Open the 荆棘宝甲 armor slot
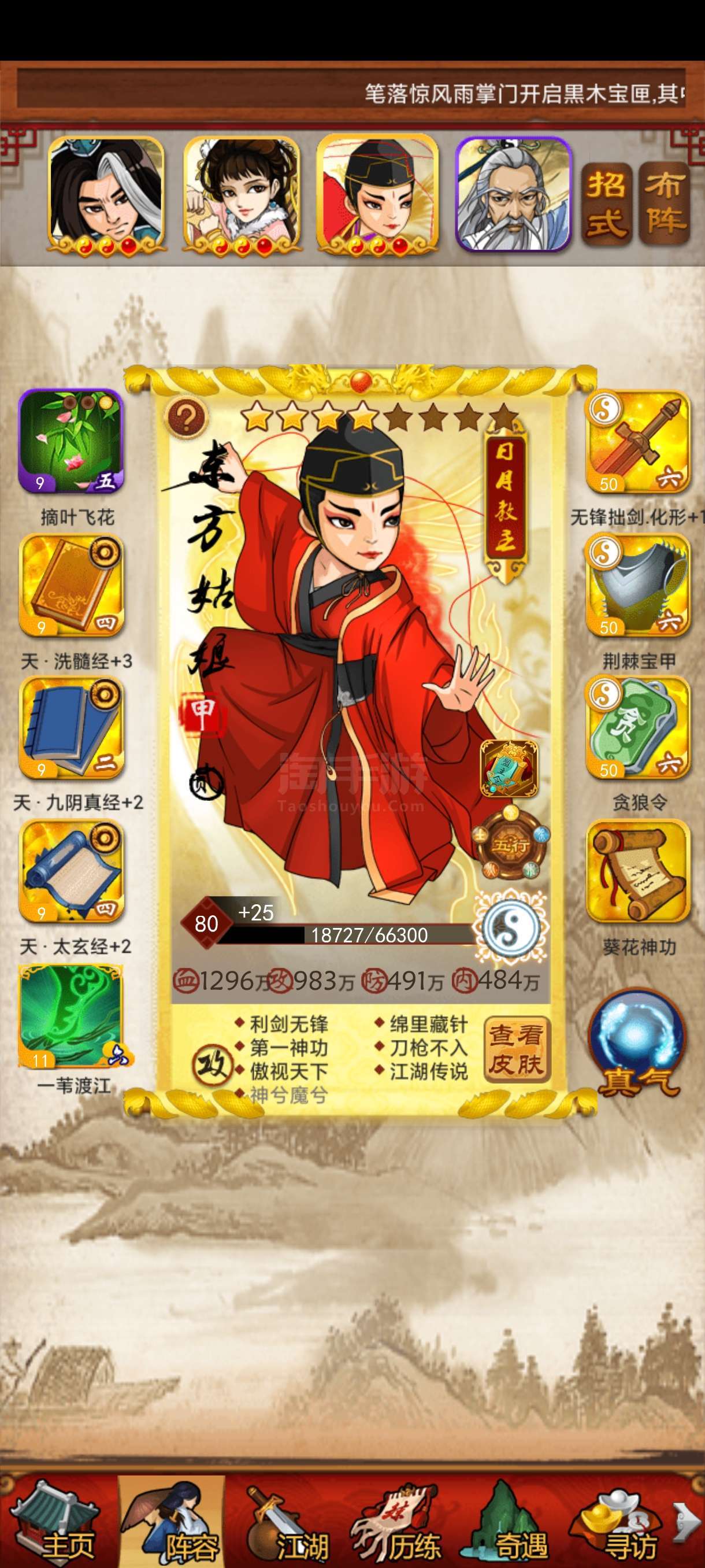This screenshot has height=1568, width=705. point(637,585)
